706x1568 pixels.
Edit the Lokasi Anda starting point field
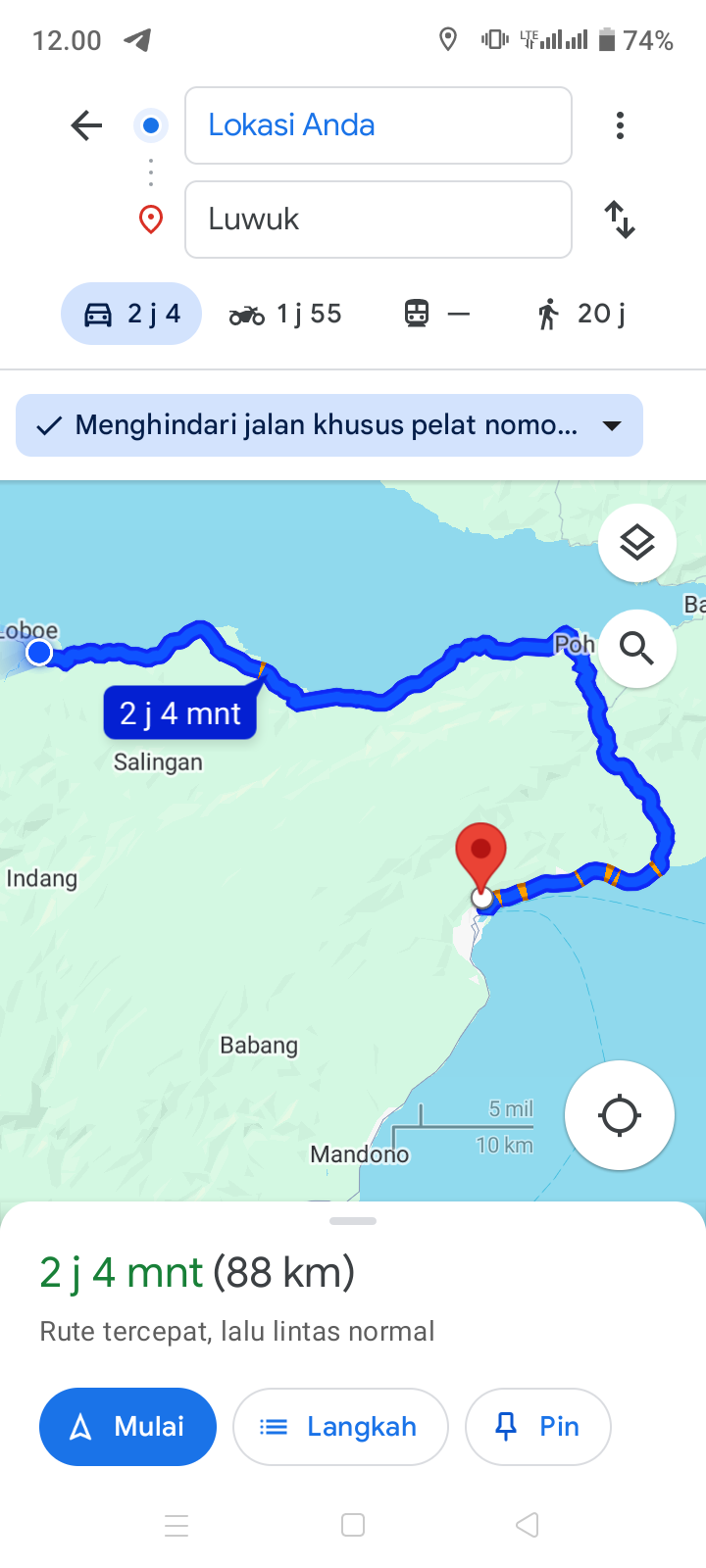[378, 125]
